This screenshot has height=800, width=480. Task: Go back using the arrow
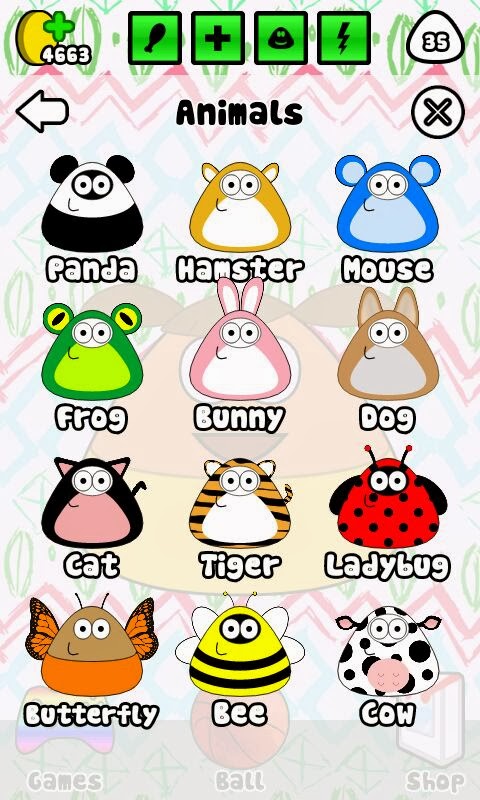[42, 111]
